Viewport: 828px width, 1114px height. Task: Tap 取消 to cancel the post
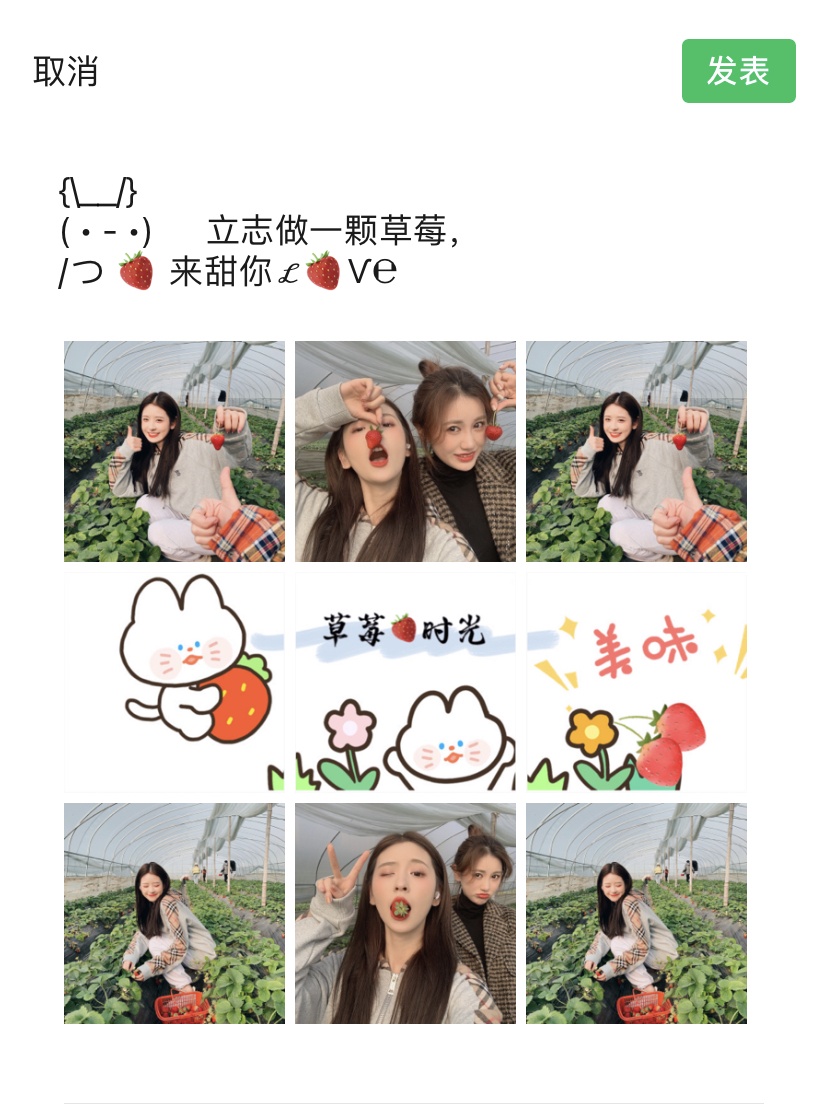66,72
